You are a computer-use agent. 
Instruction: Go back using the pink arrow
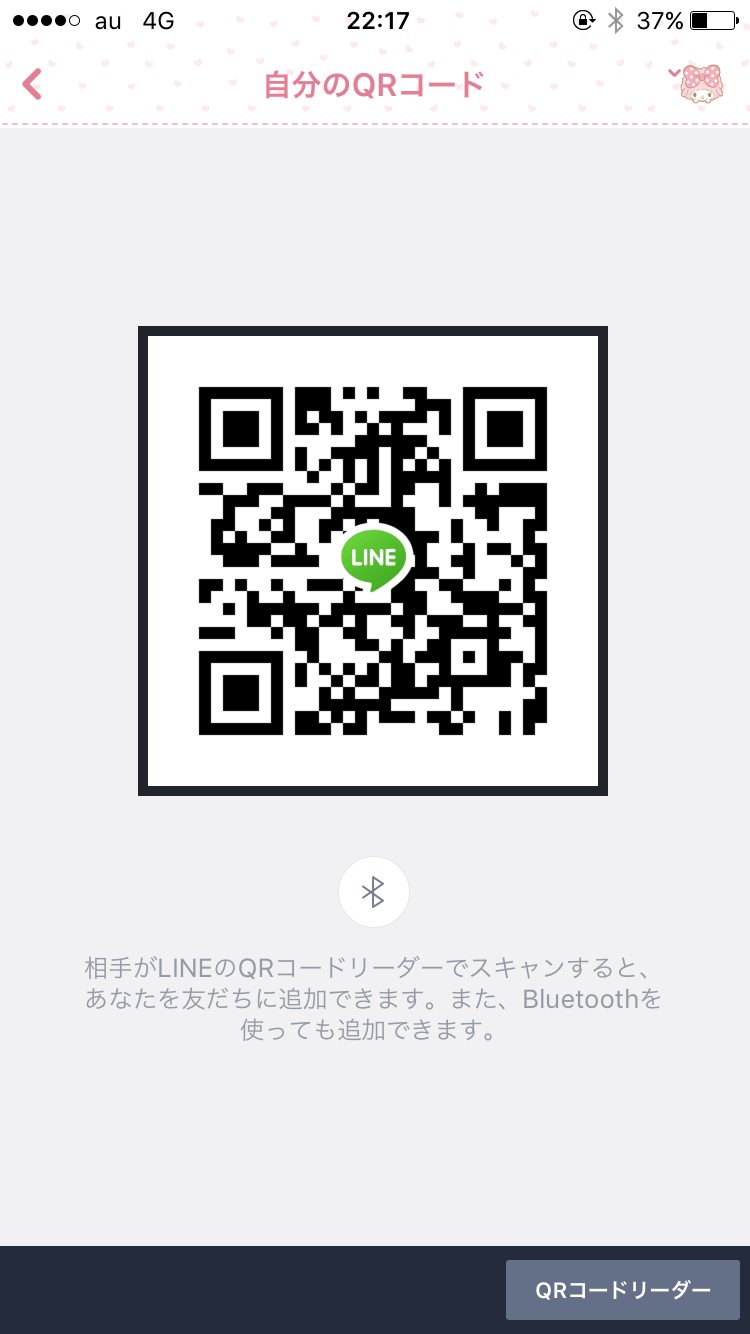[x=32, y=84]
